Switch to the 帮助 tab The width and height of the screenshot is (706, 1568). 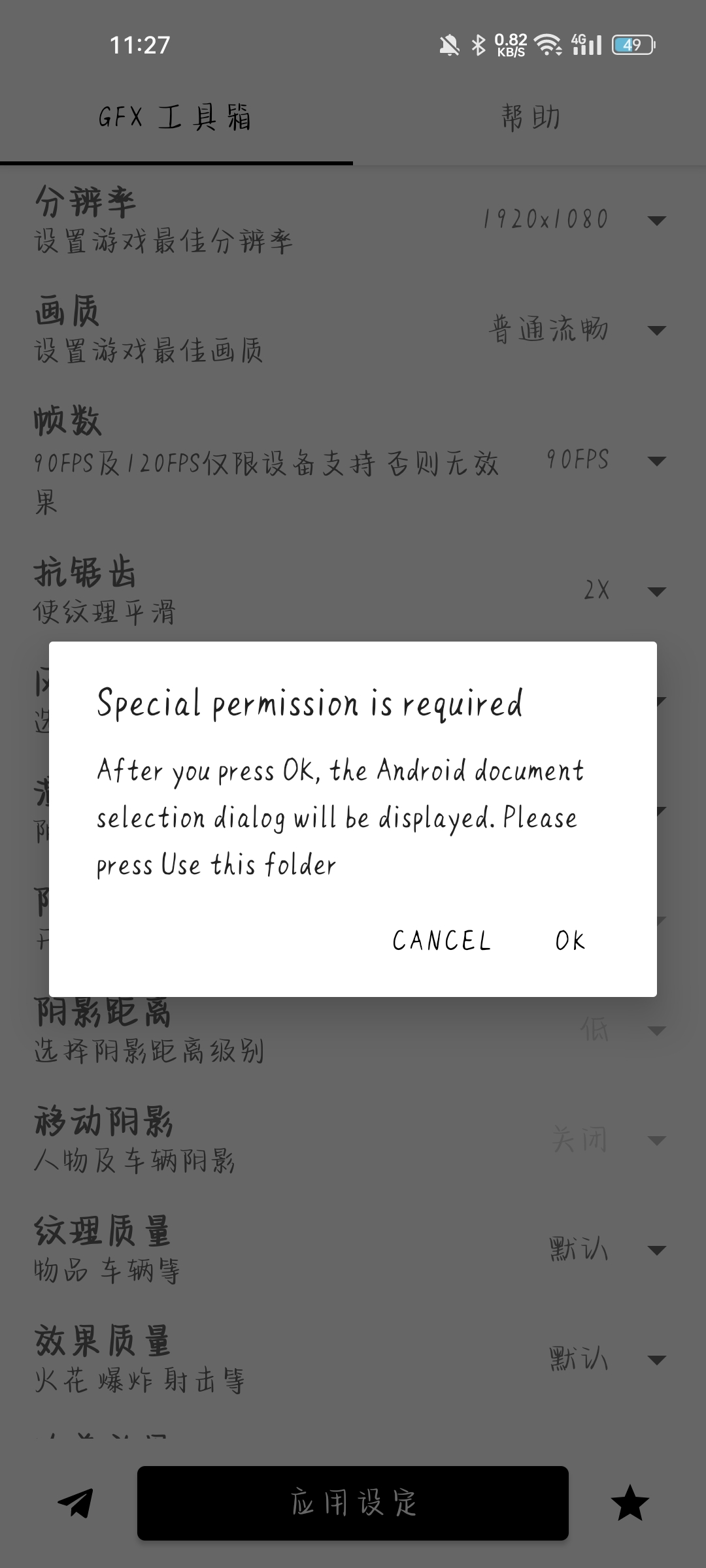coord(530,118)
